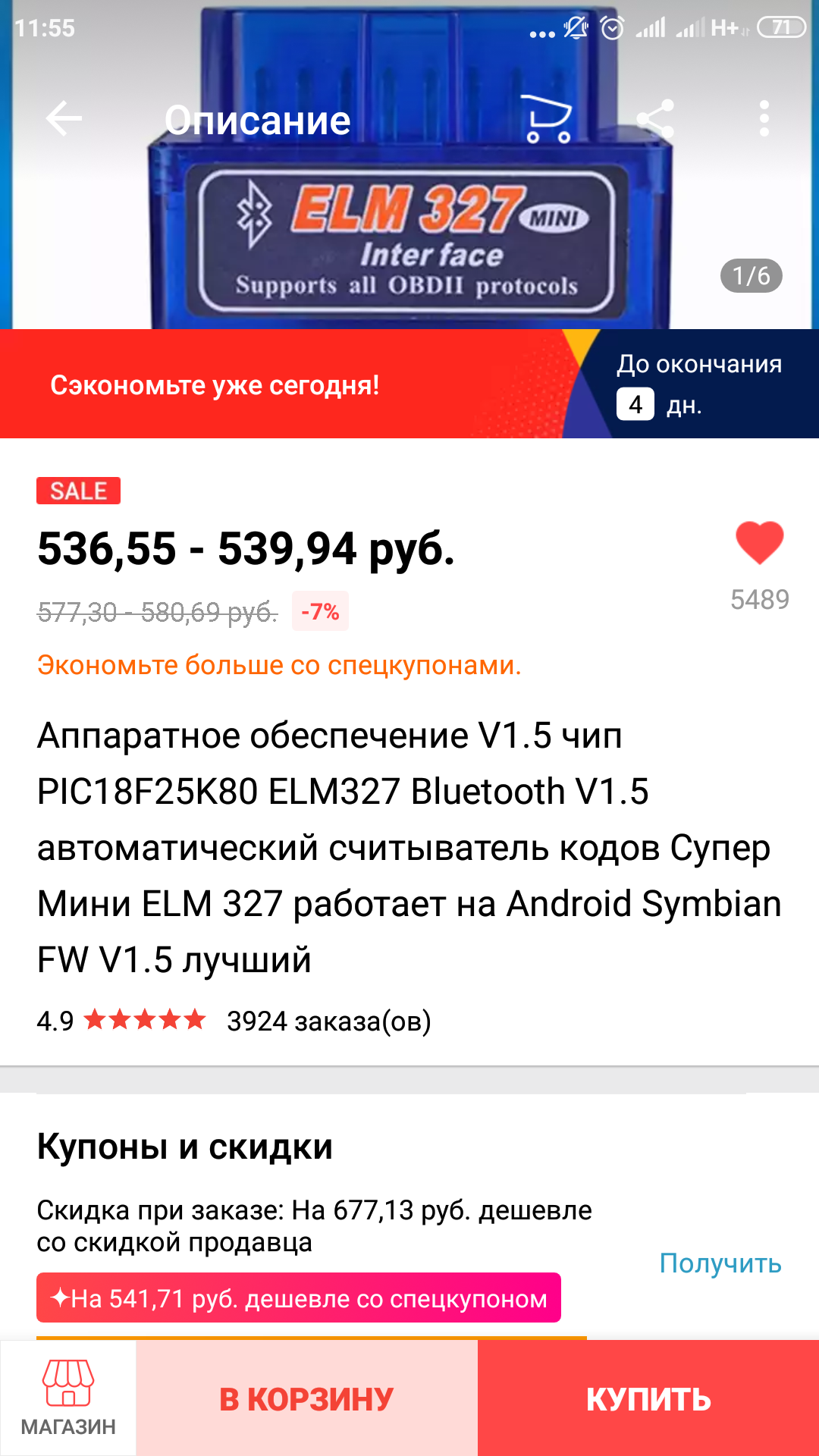Open reviews via the 4.9 star rating
The width and height of the screenshot is (819, 1456).
tap(121, 1021)
